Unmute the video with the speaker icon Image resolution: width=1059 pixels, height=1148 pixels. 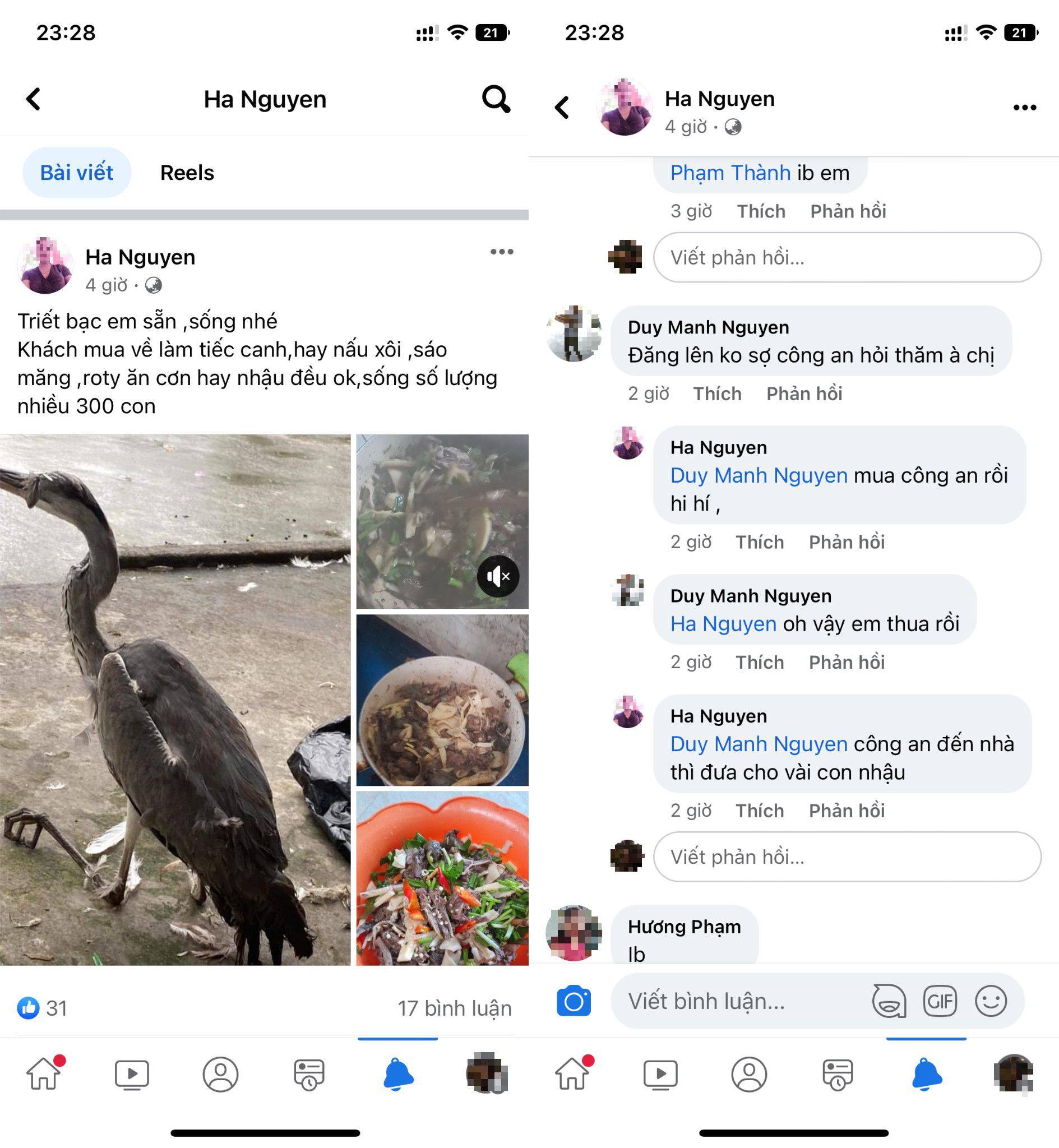coord(498,576)
